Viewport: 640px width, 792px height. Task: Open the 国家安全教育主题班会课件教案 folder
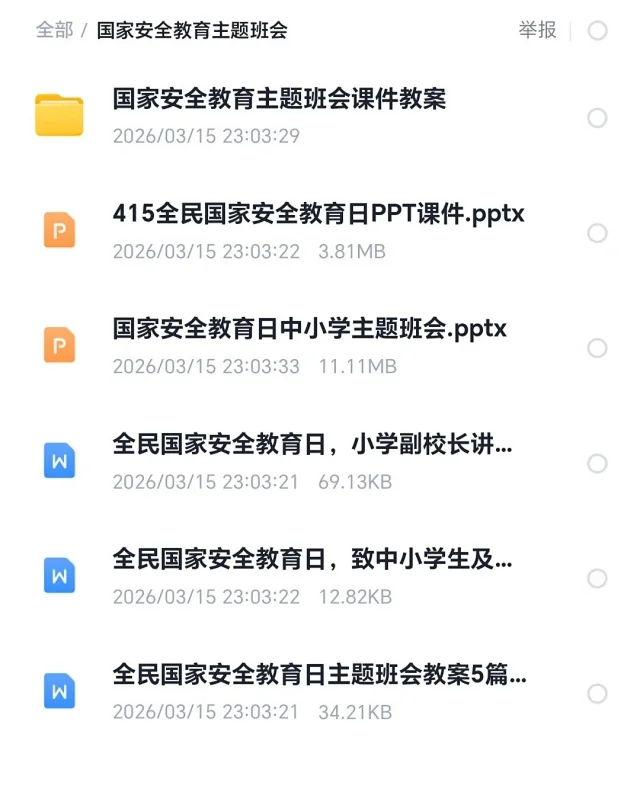tap(279, 99)
